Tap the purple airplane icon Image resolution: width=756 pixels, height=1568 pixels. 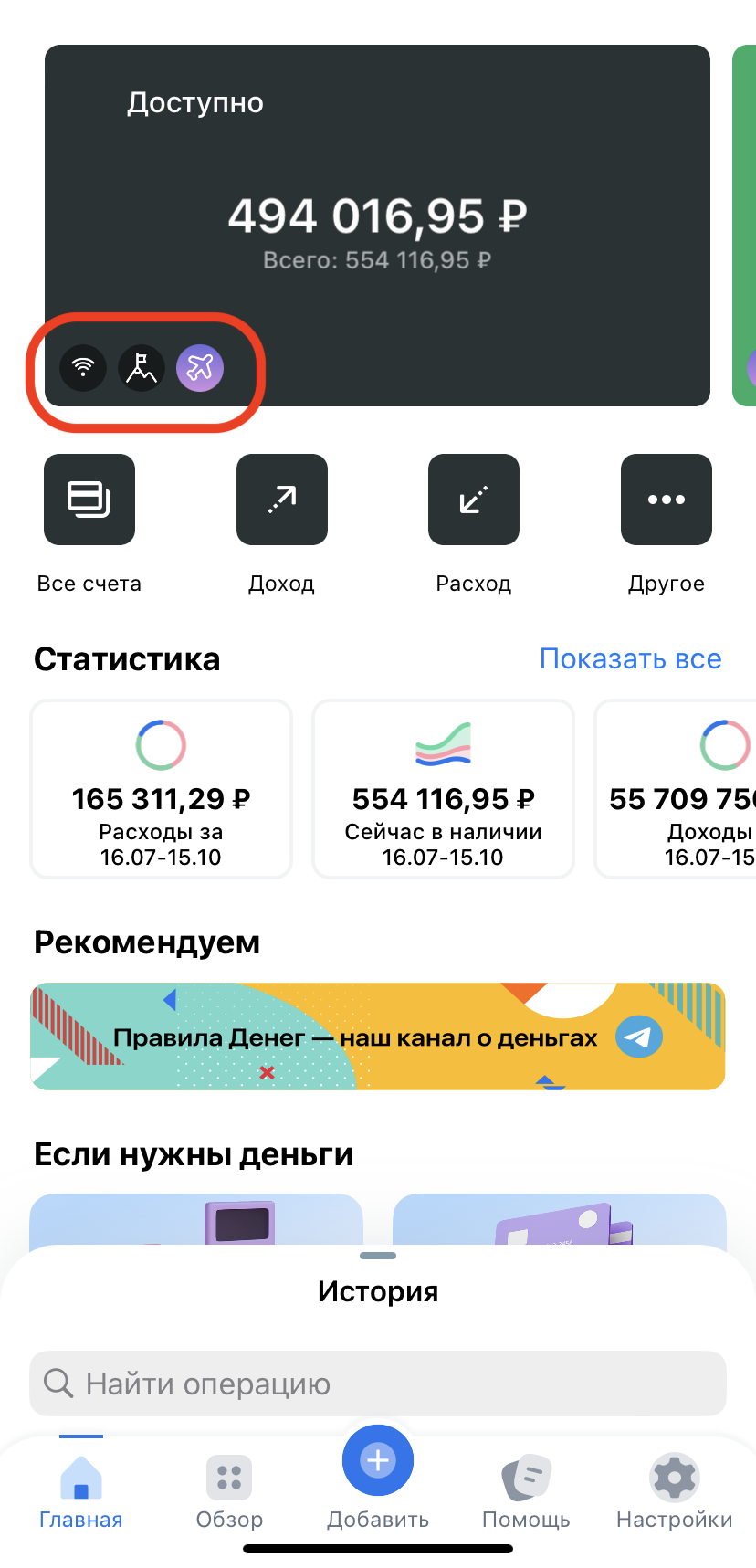200,368
